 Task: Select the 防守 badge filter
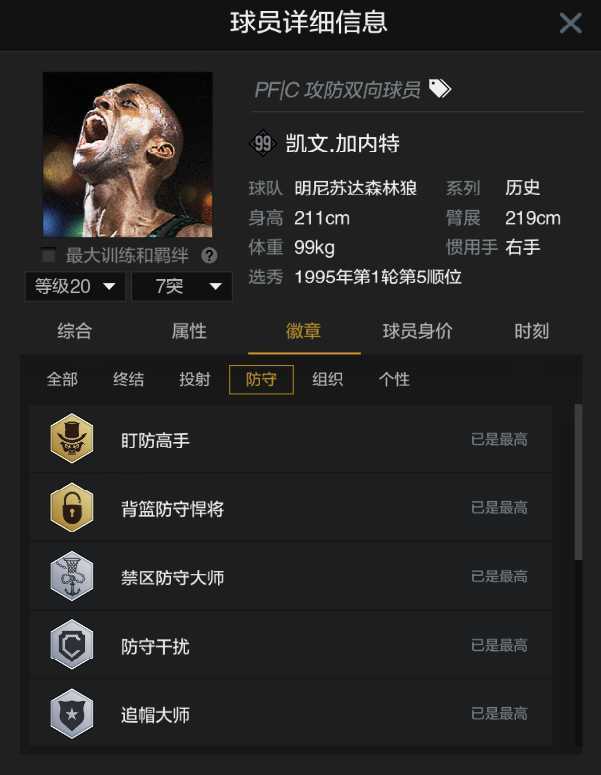[261, 380]
